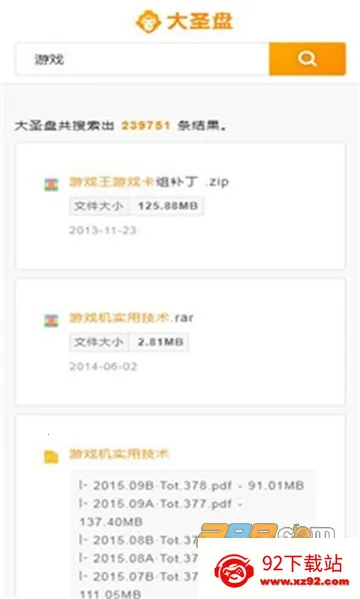Open the 游戏王游戏卡组补丁 .zip result
Screen dimensions: 360x599
point(149,181)
